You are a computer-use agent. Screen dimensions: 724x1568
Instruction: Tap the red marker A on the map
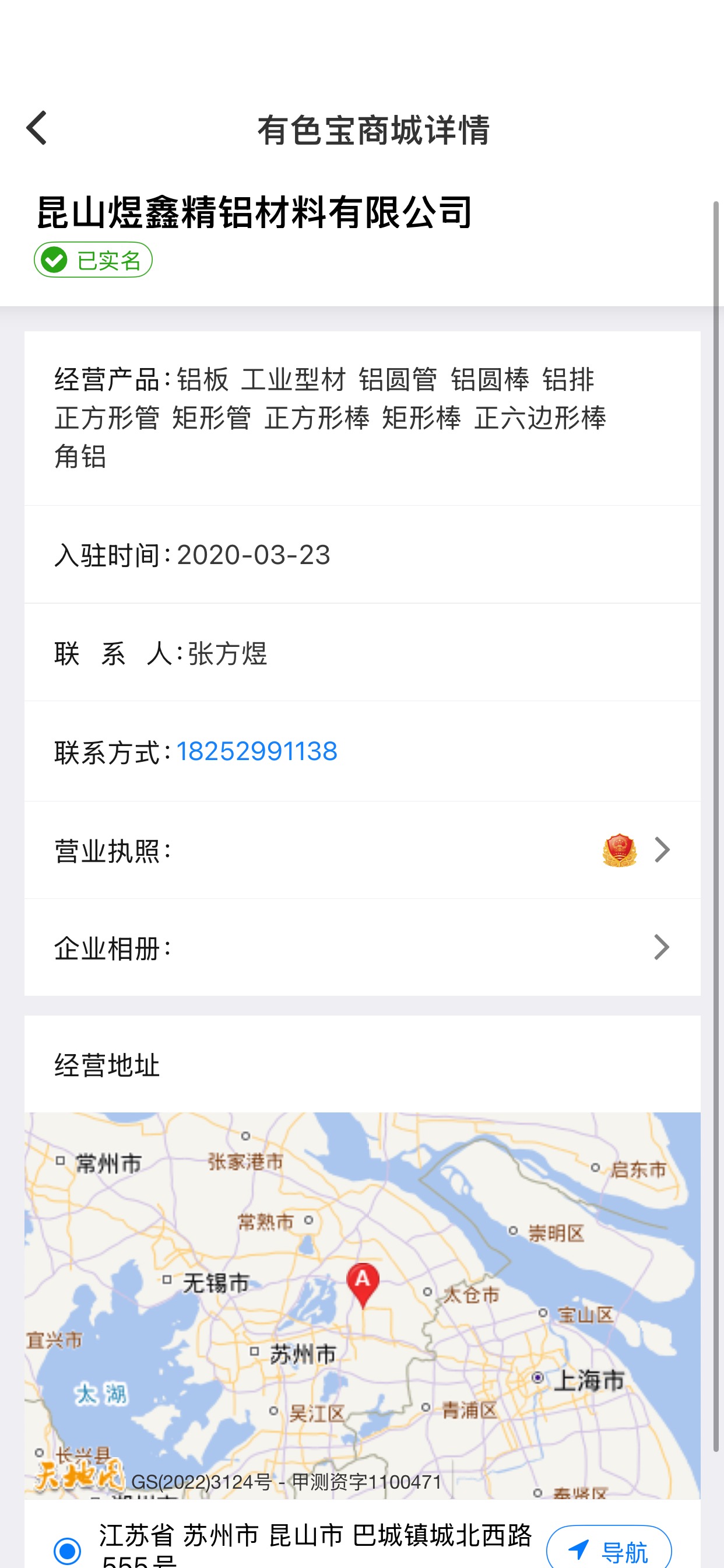(x=363, y=1284)
